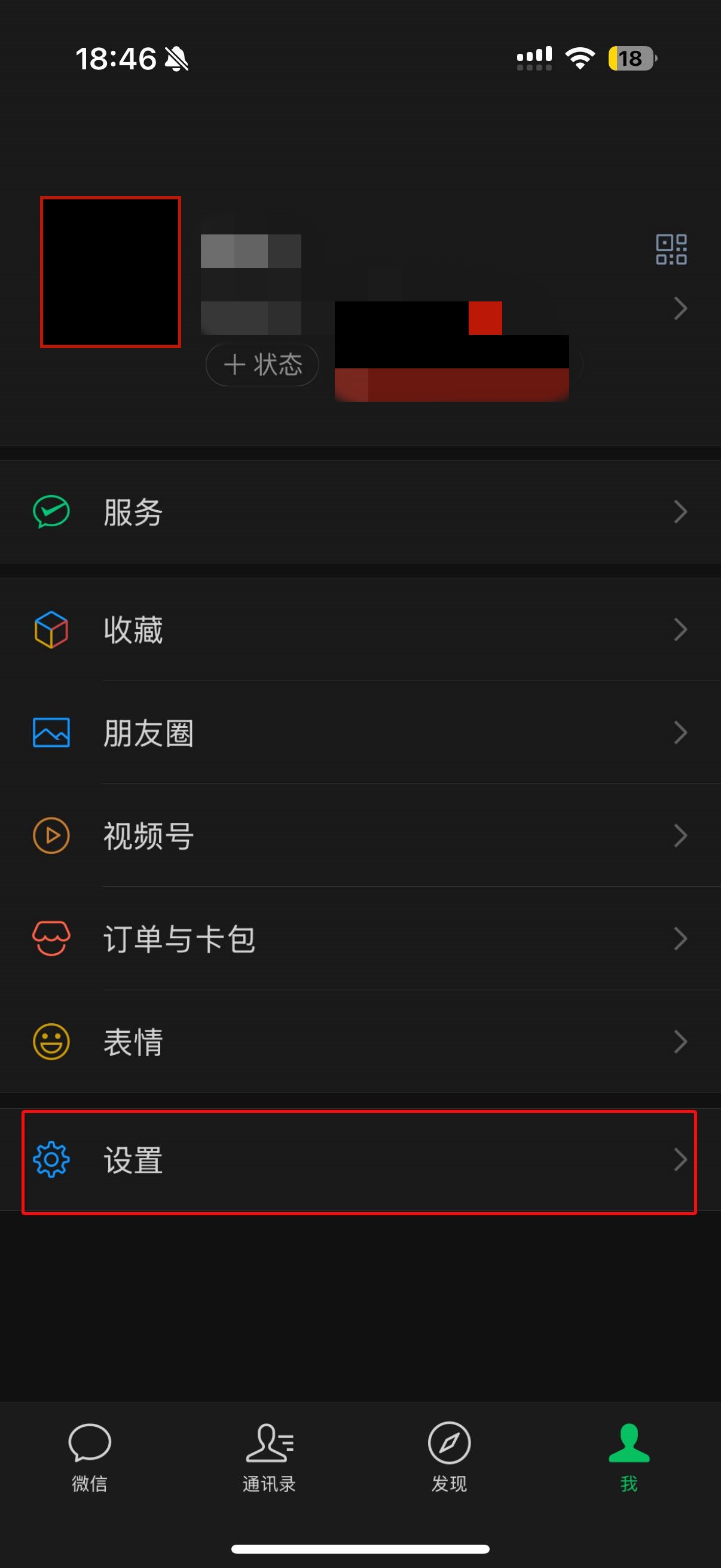Open 表情 sticker gallery

(360, 1042)
